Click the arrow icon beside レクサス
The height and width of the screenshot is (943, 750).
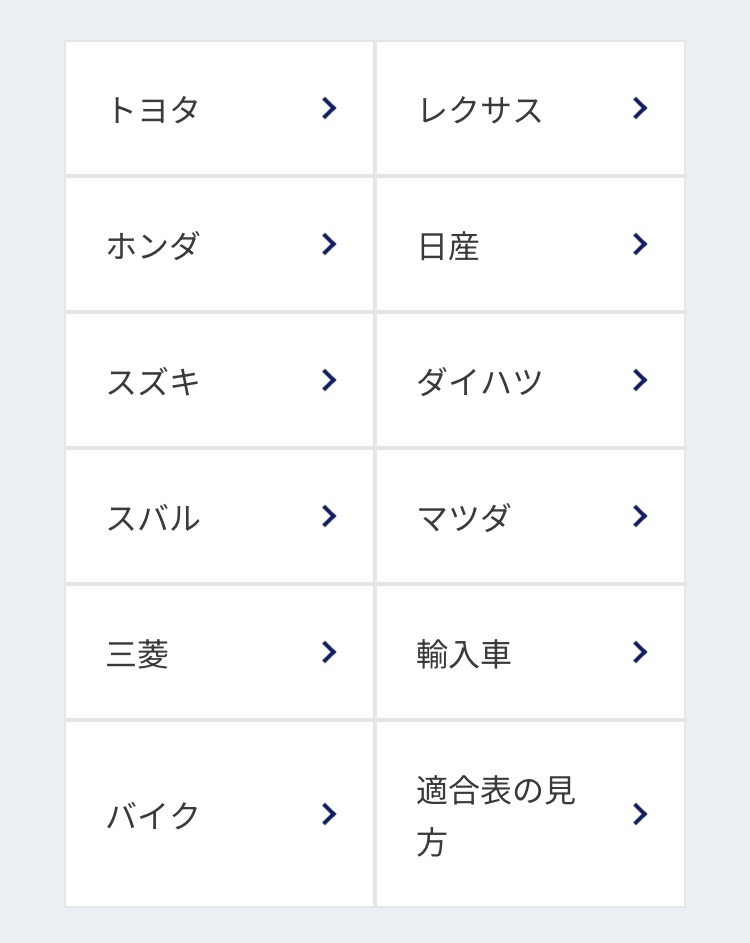tap(639, 109)
